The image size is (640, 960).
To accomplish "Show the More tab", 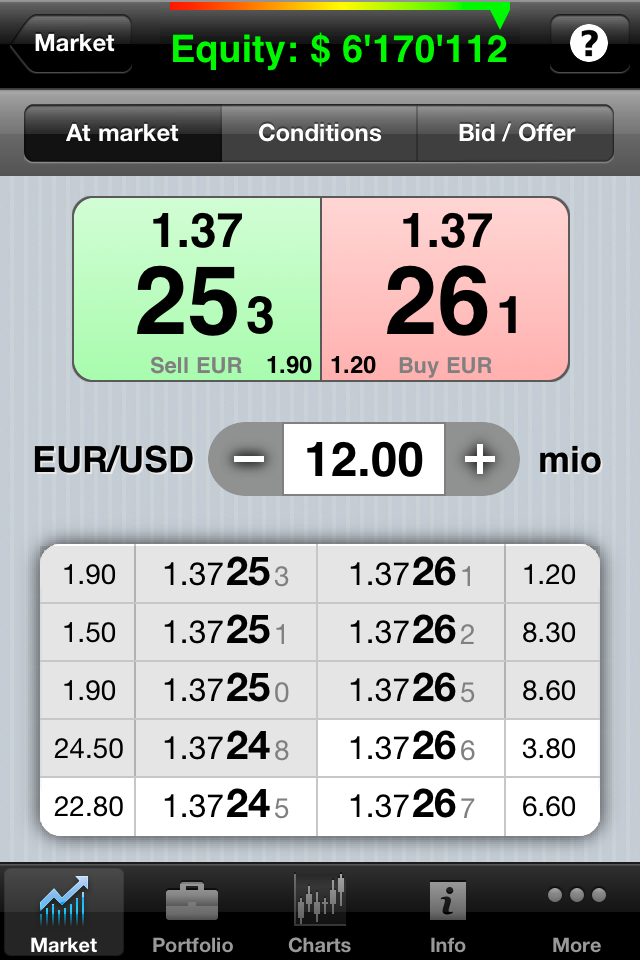I will point(576,912).
